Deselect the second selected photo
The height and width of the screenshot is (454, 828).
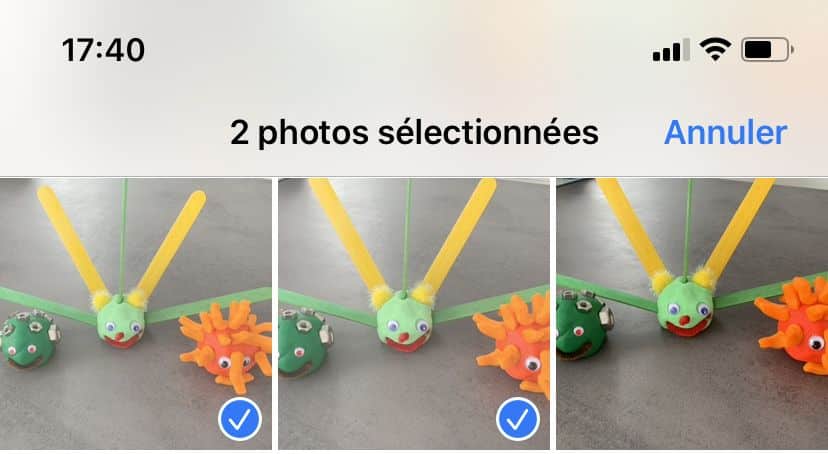click(413, 315)
